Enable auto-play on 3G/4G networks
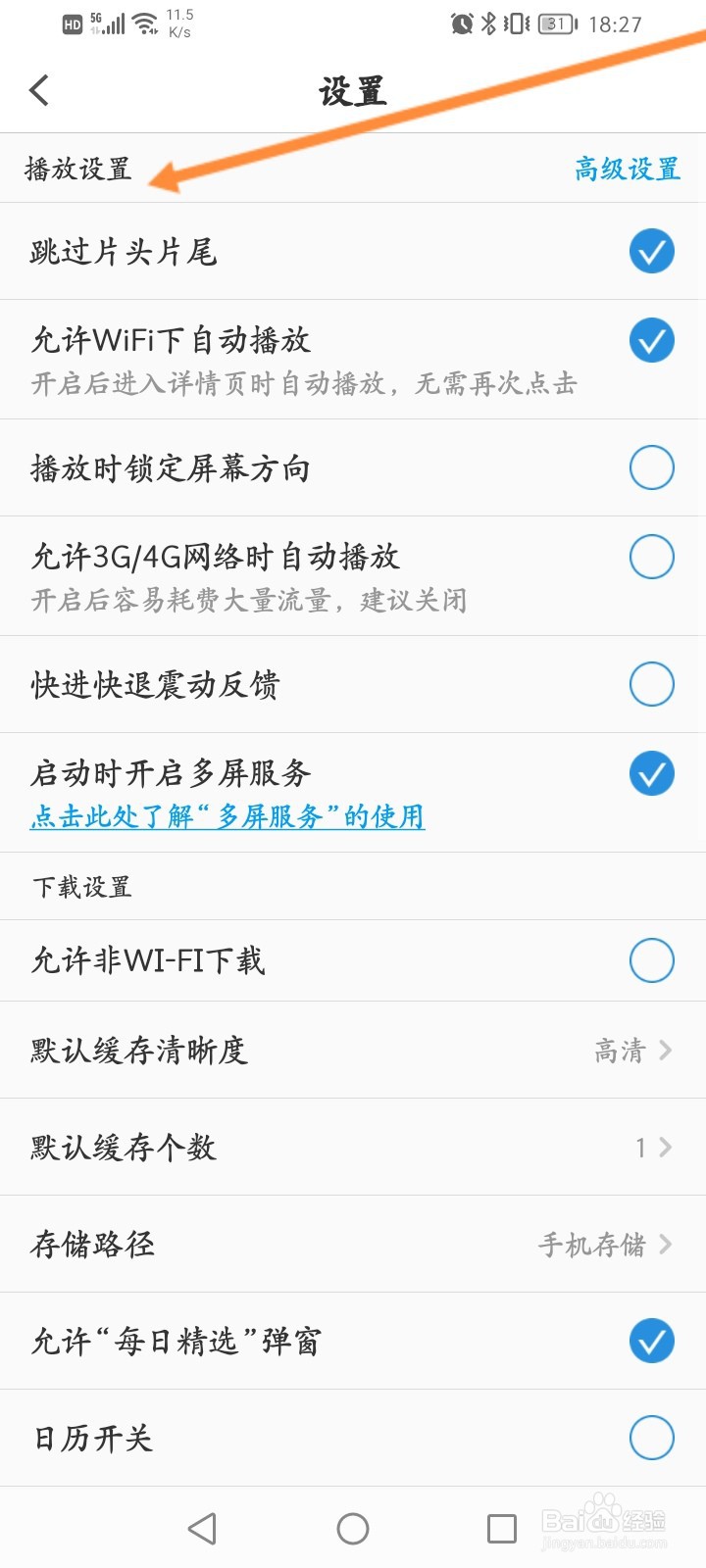 (650, 556)
